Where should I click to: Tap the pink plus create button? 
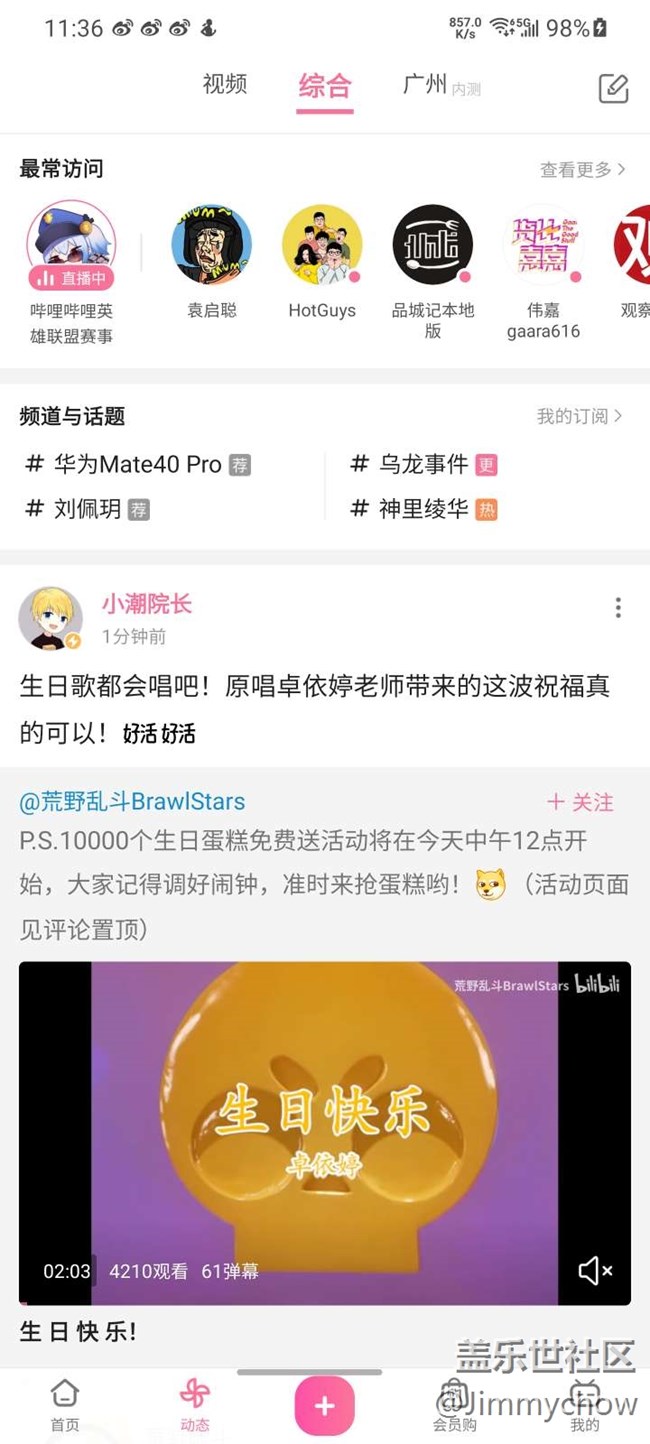tap(324, 1406)
